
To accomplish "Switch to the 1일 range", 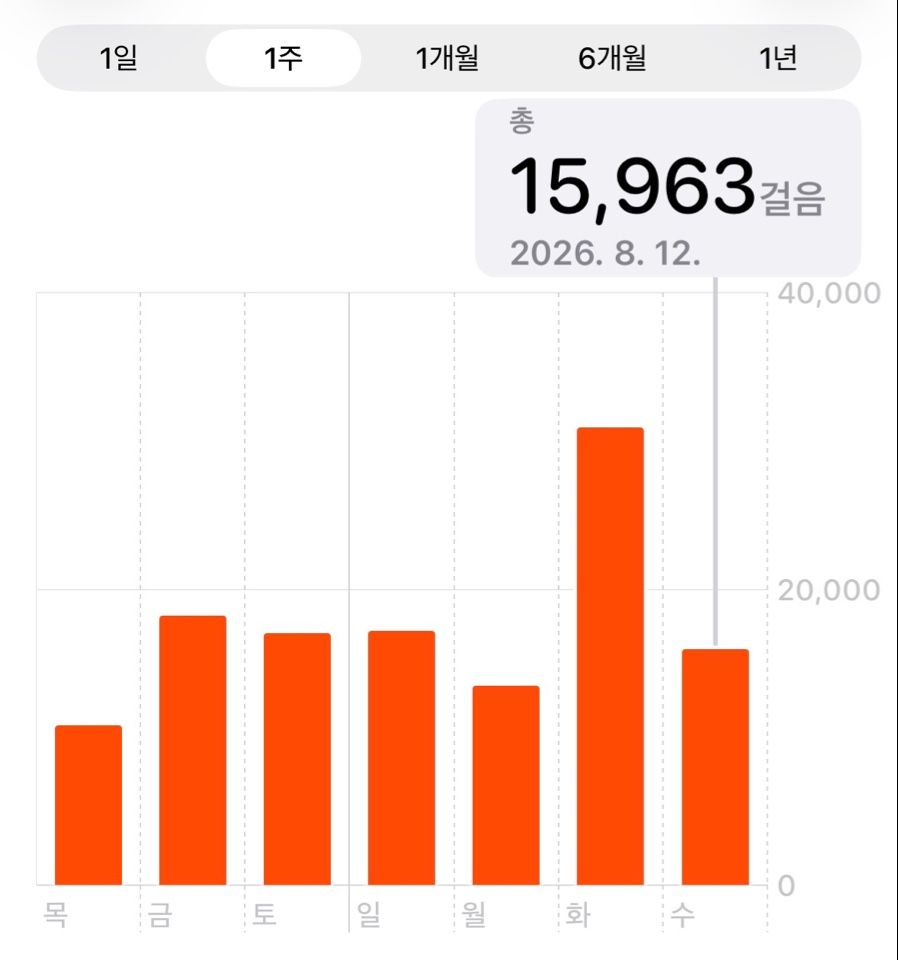I will click(119, 58).
